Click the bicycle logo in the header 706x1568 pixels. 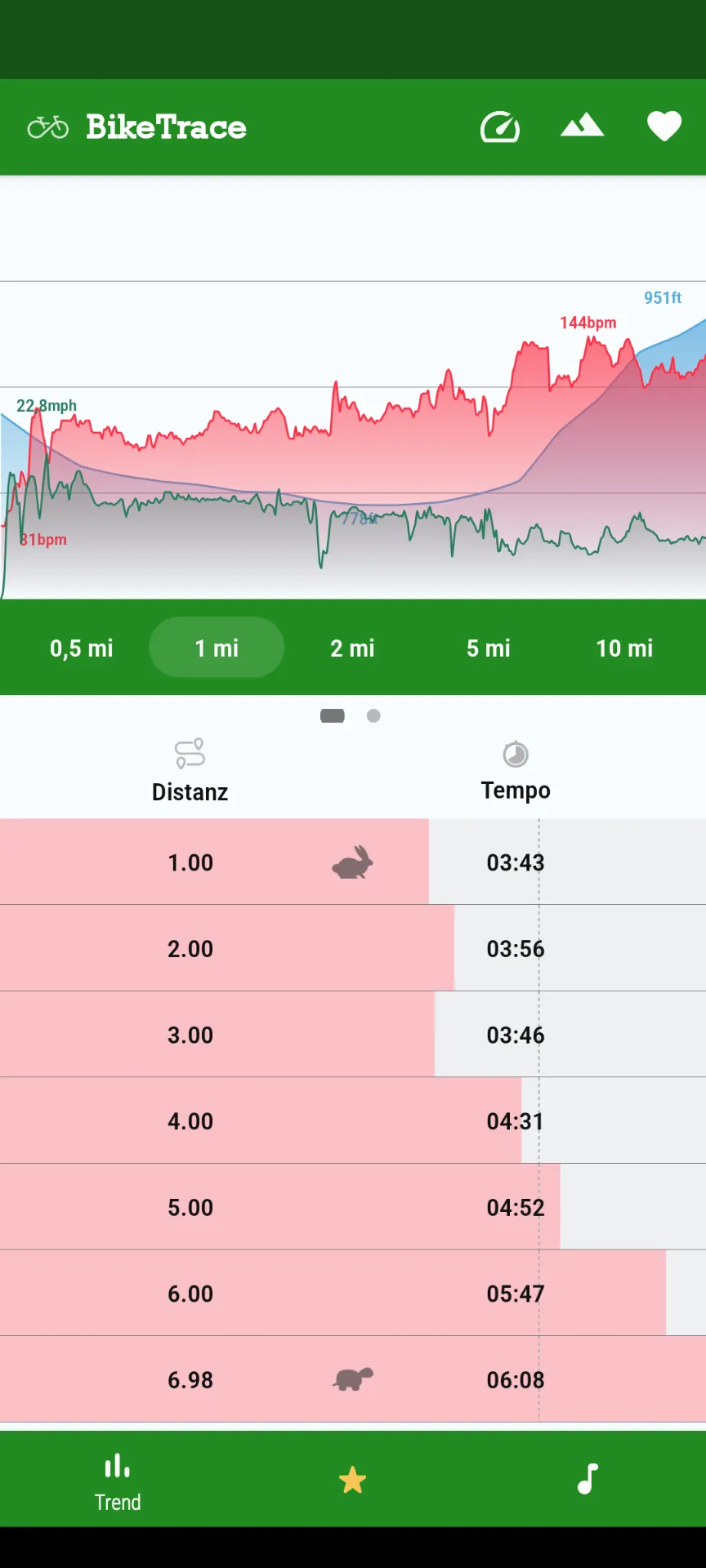[47, 127]
